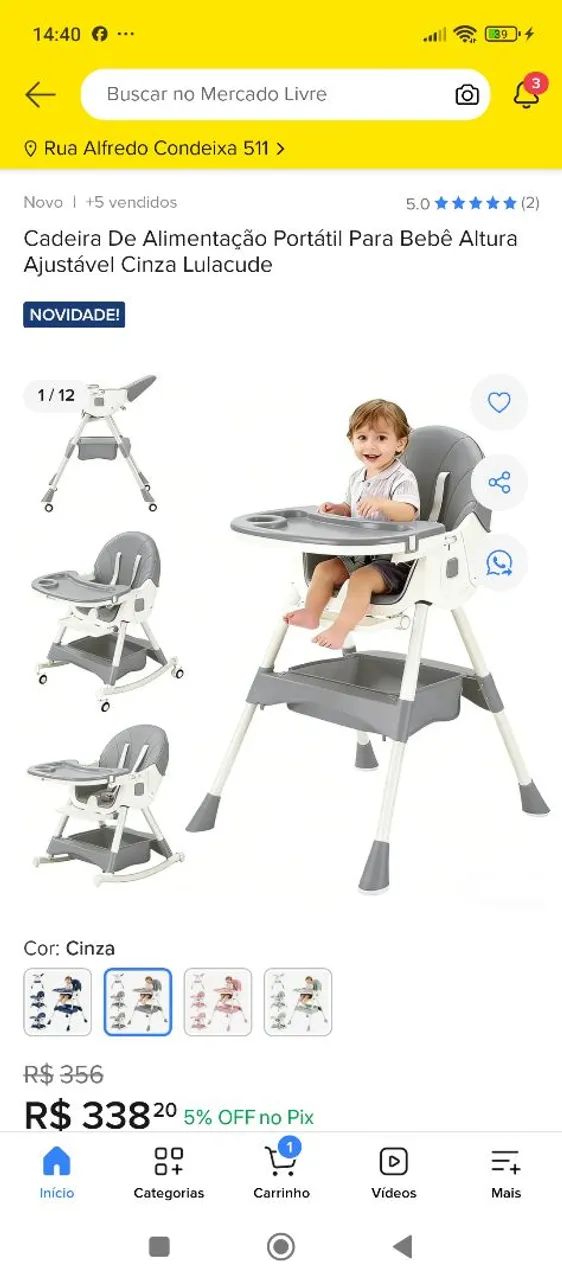The image size is (562, 1280).
Task: Select the green color variant
Action: [x=298, y=1002]
